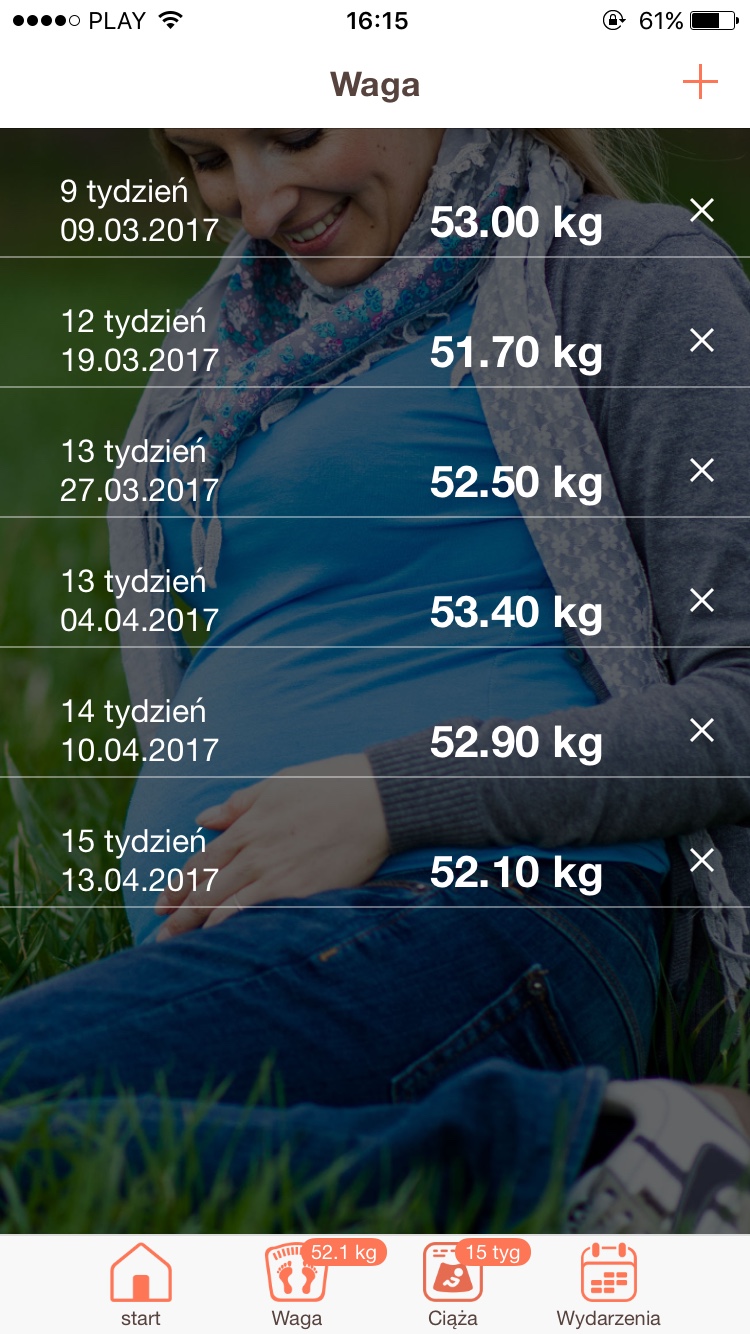Remove the 13 tydzień 27.03.2017 entry
Image resolution: width=750 pixels, height=1334 pixels.
(x=702, y=471)
